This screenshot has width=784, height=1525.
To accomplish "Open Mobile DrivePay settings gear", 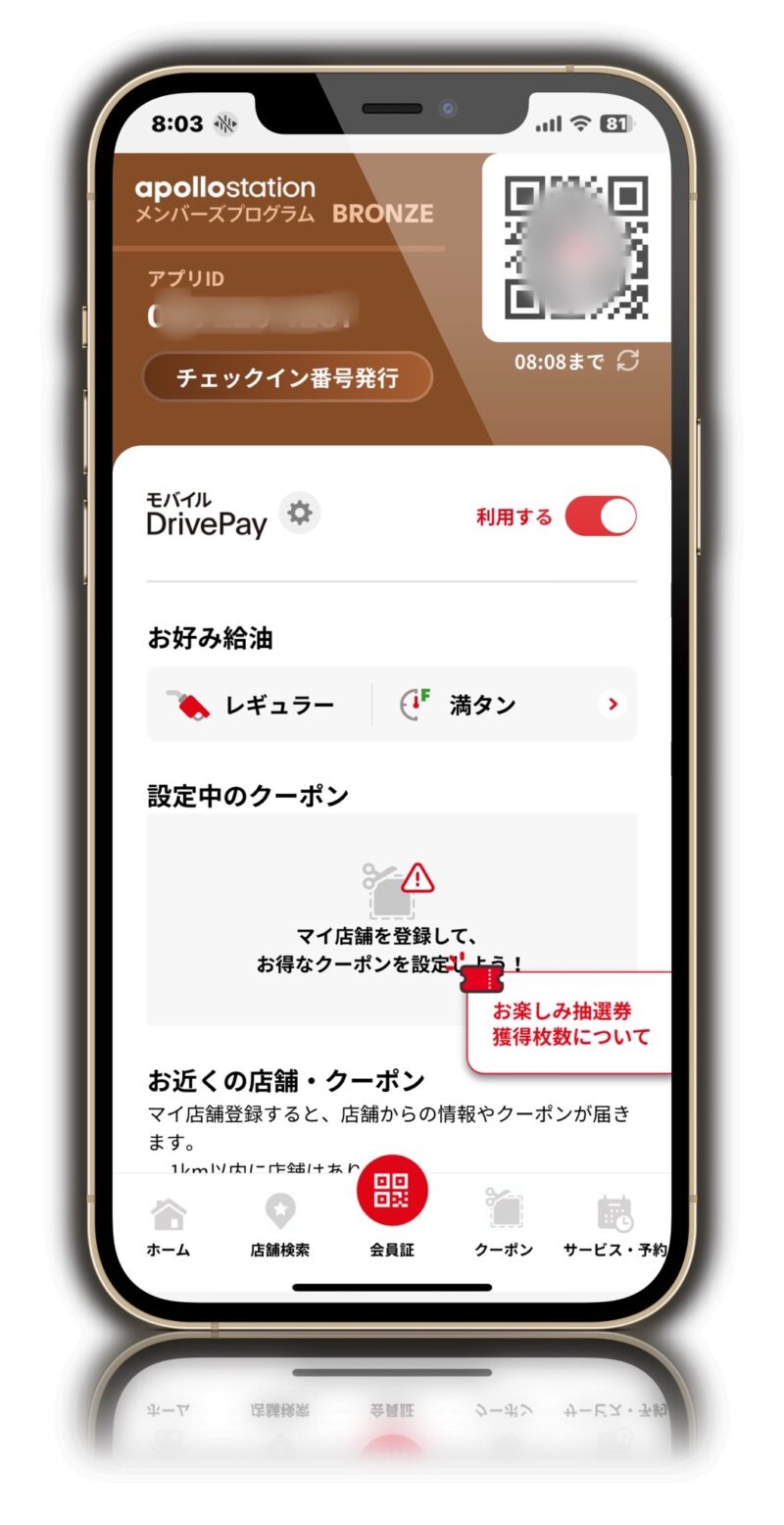I will [x=300, y=513].
